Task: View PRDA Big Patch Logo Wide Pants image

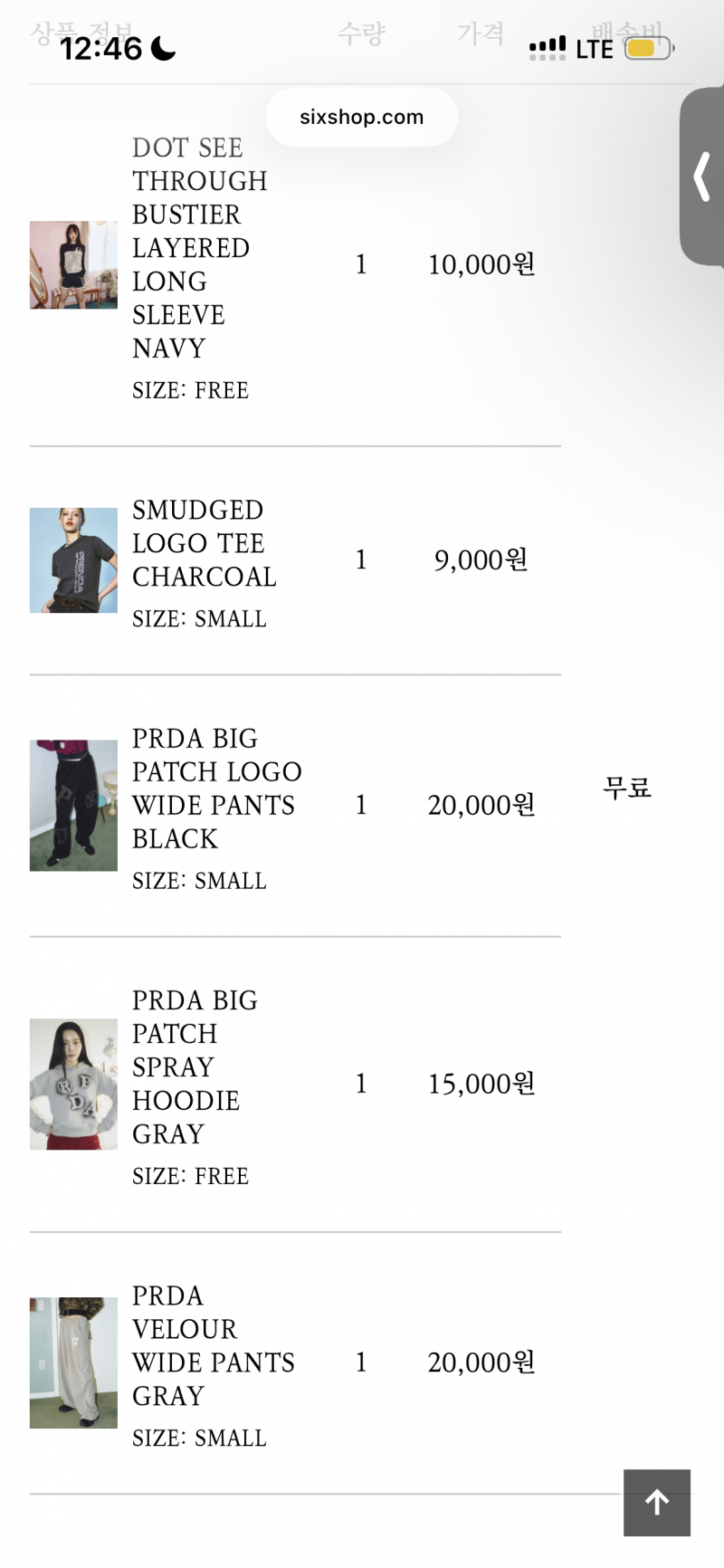Action: pyautogui.click(x=73, y=806)
